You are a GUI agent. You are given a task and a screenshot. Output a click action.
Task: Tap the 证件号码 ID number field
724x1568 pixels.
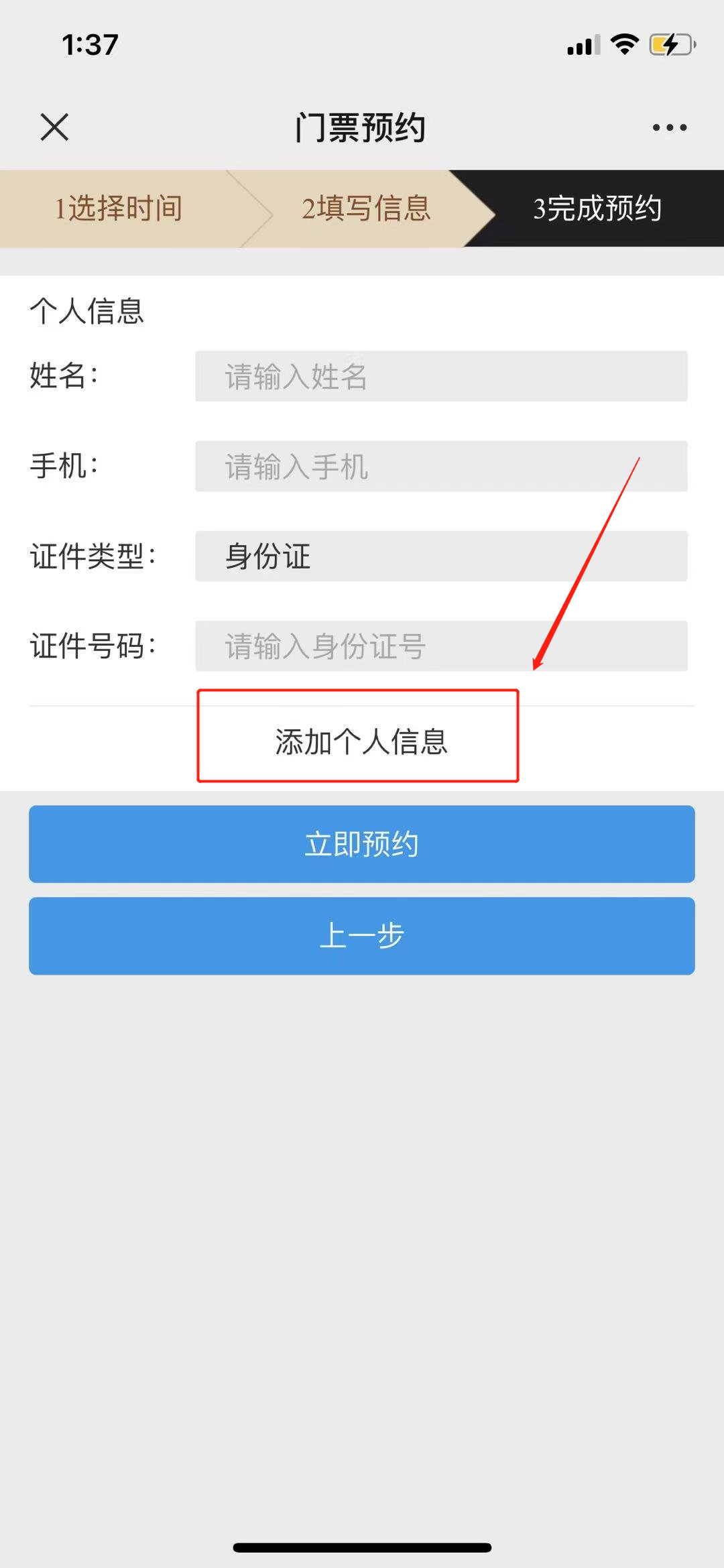(x=441, y=646)
